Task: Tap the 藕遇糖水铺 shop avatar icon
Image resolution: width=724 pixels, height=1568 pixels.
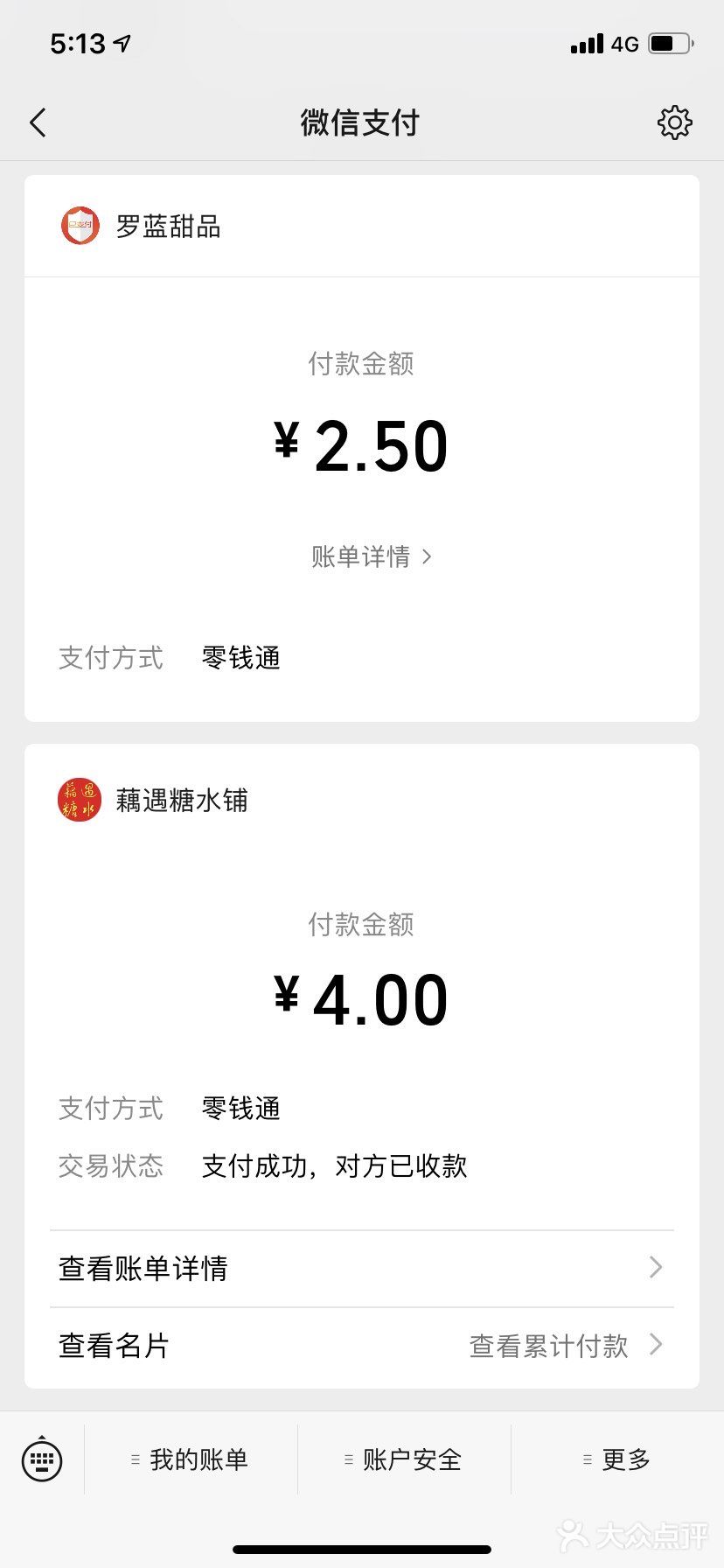Action: click(x=80, y=799)
